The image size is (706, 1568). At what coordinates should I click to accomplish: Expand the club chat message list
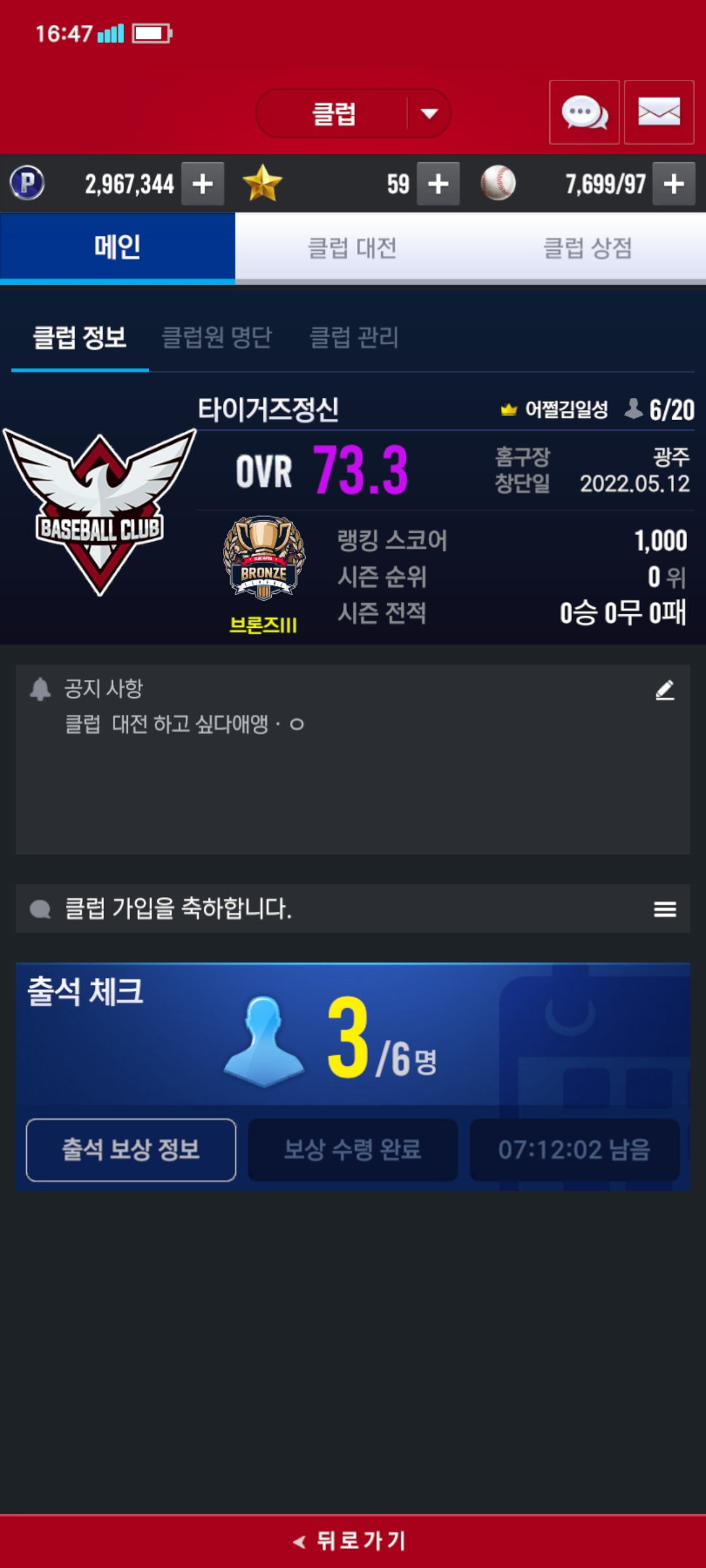click(x=665, y=909)
